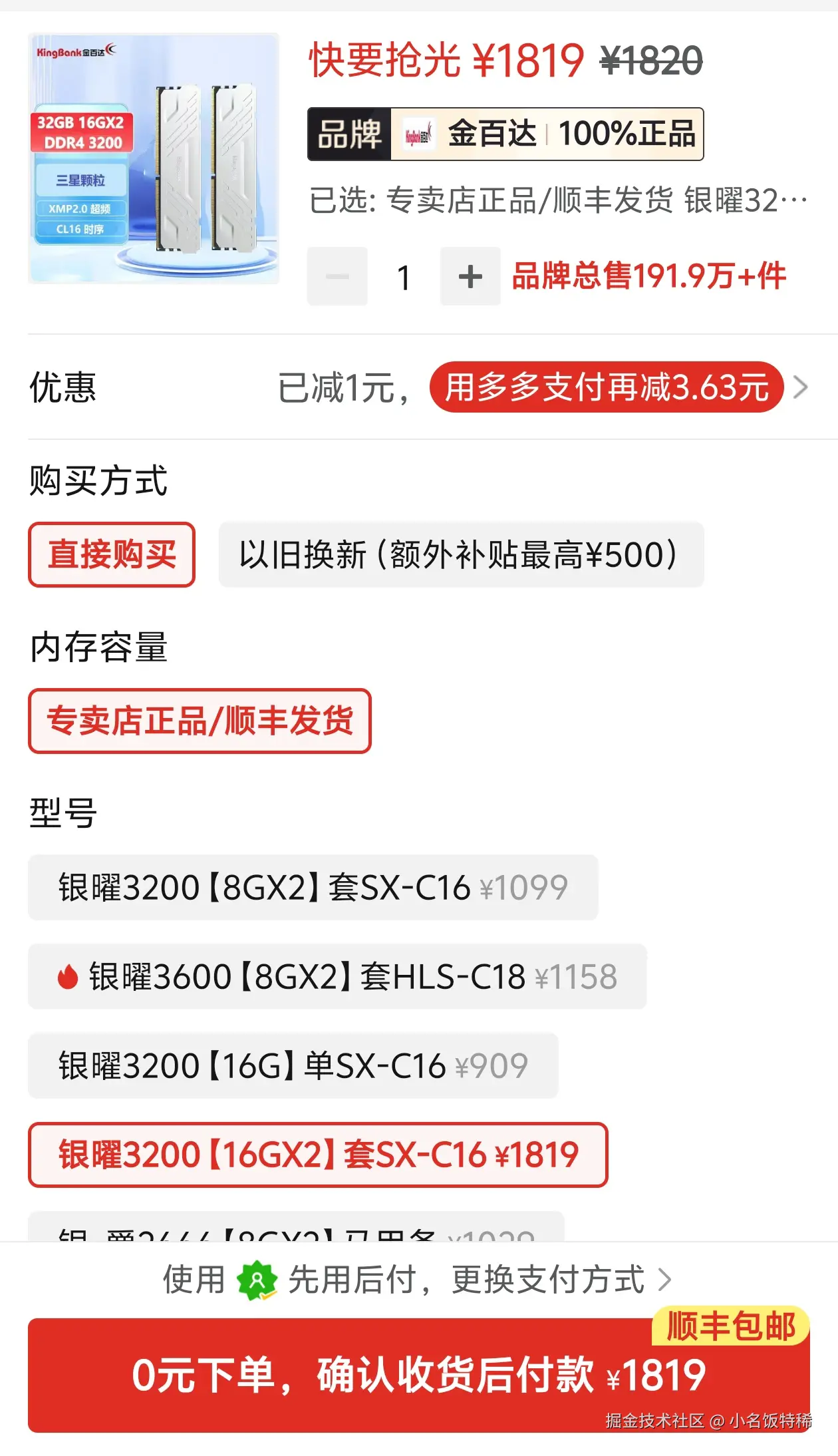Click the black 品牌 badge
The image size is (838, 1456).
tap(350, 133)
